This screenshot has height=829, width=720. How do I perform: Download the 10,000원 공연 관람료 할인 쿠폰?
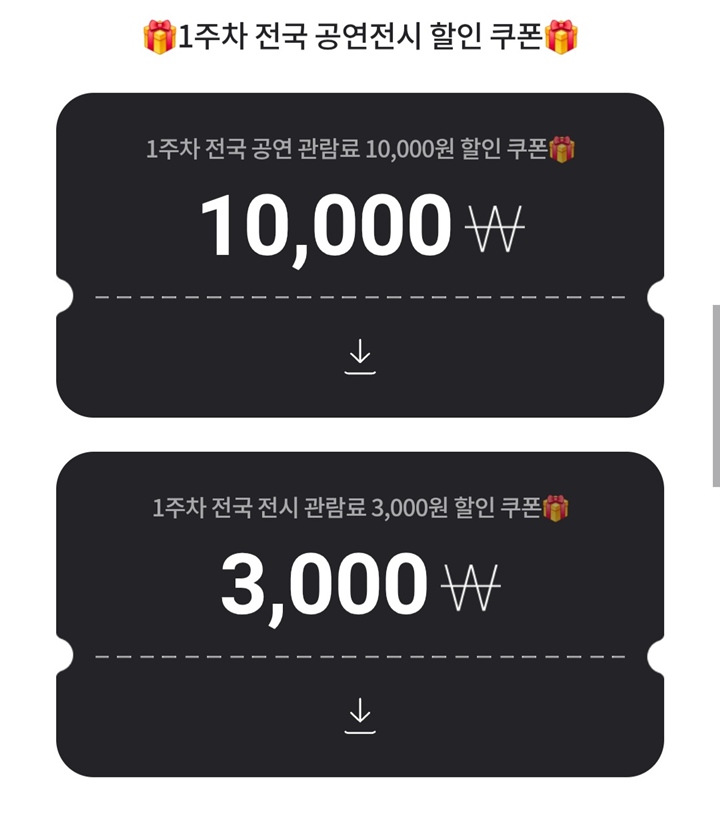360,357
